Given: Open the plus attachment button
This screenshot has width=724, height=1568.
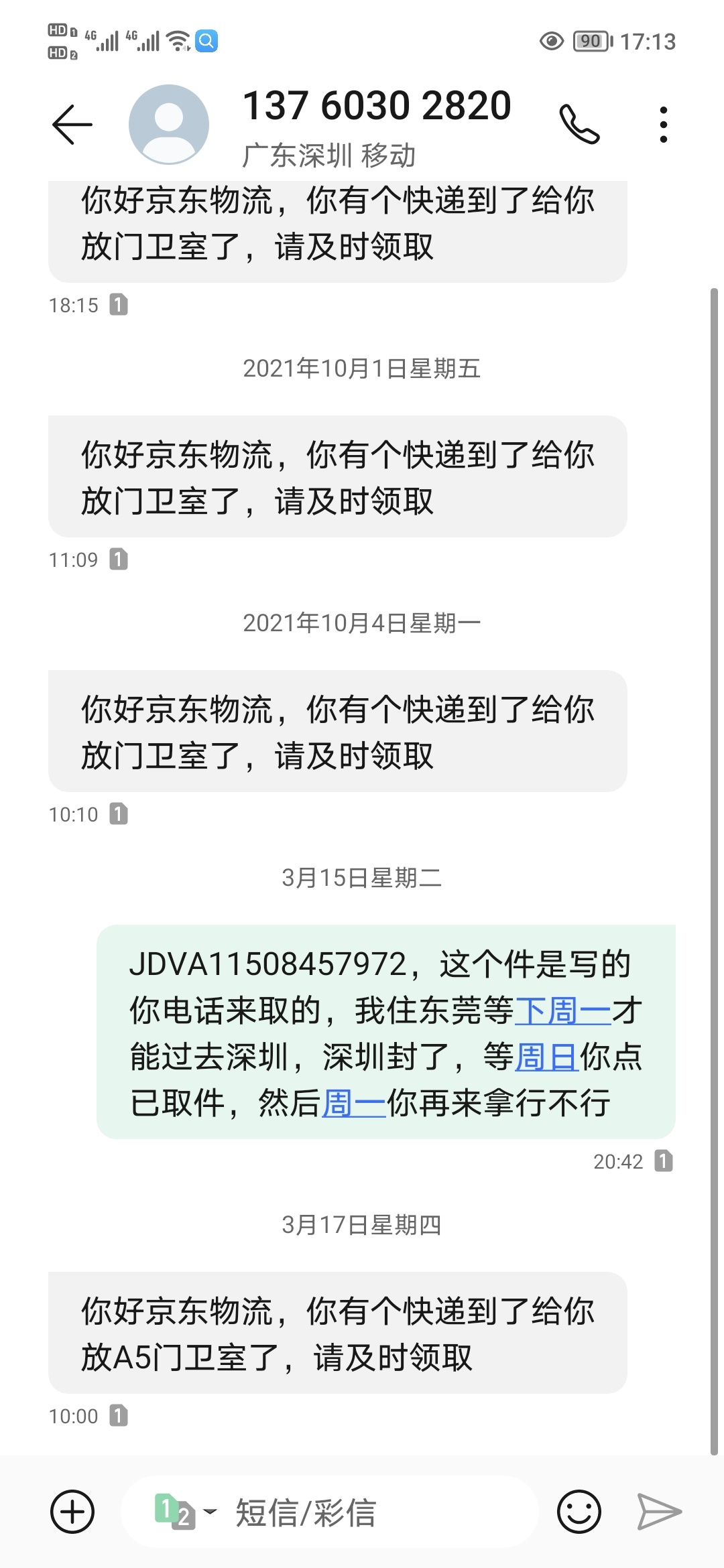Looking at the screenshot, I should tap(72, 1512).
